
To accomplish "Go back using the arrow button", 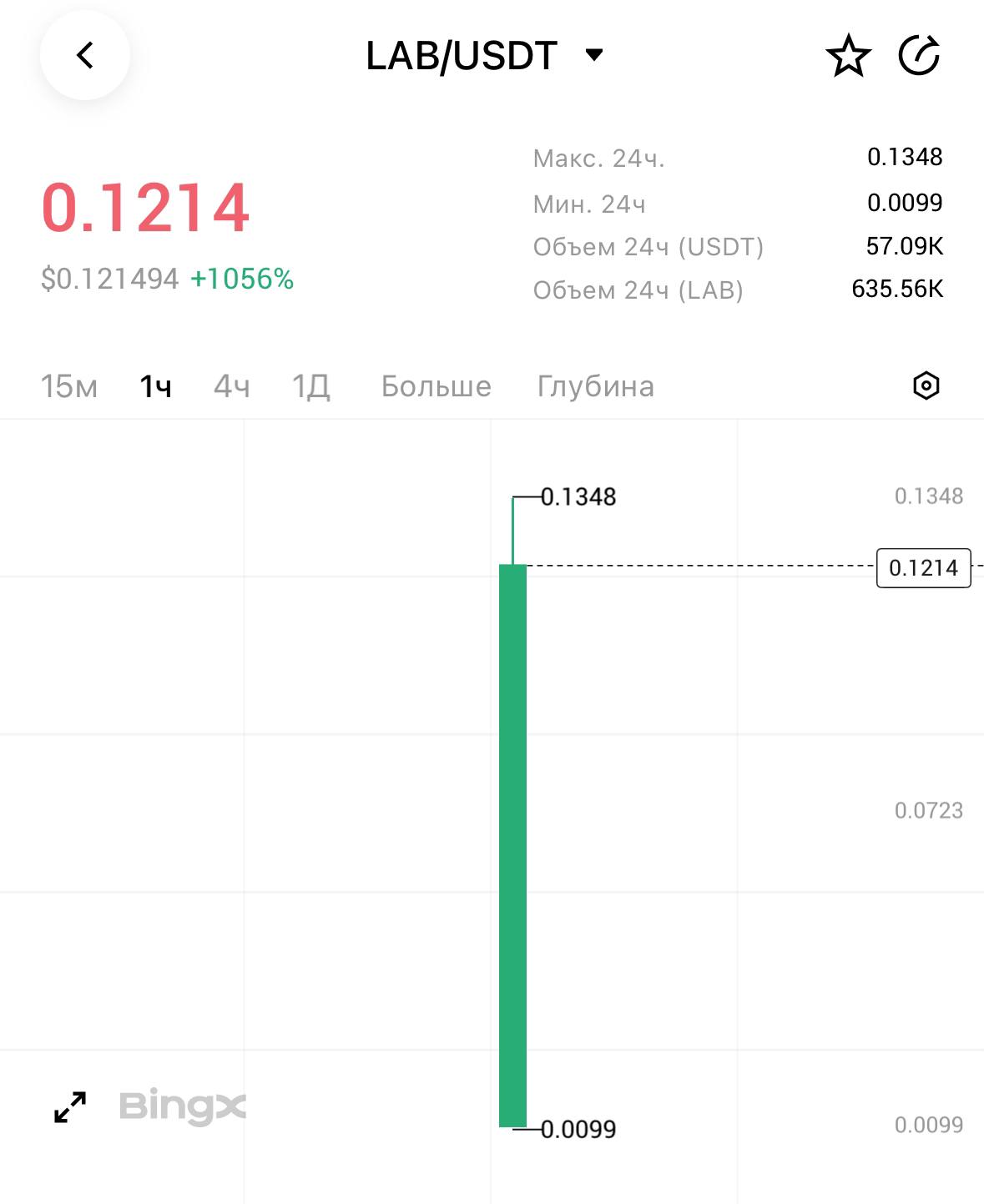I will click(85, 56).
